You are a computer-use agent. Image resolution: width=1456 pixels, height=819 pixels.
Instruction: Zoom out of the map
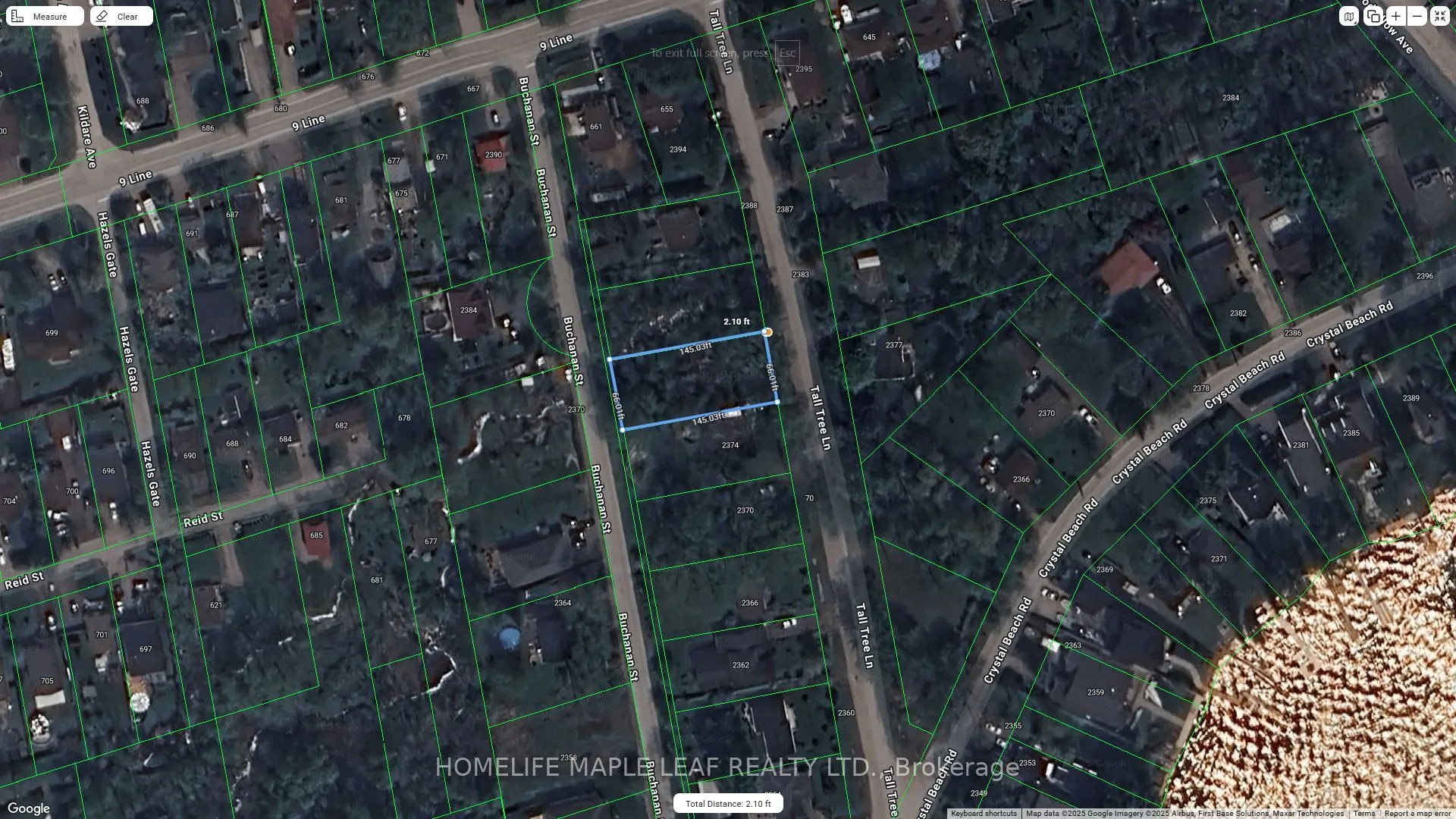[x=1417, y=16]
